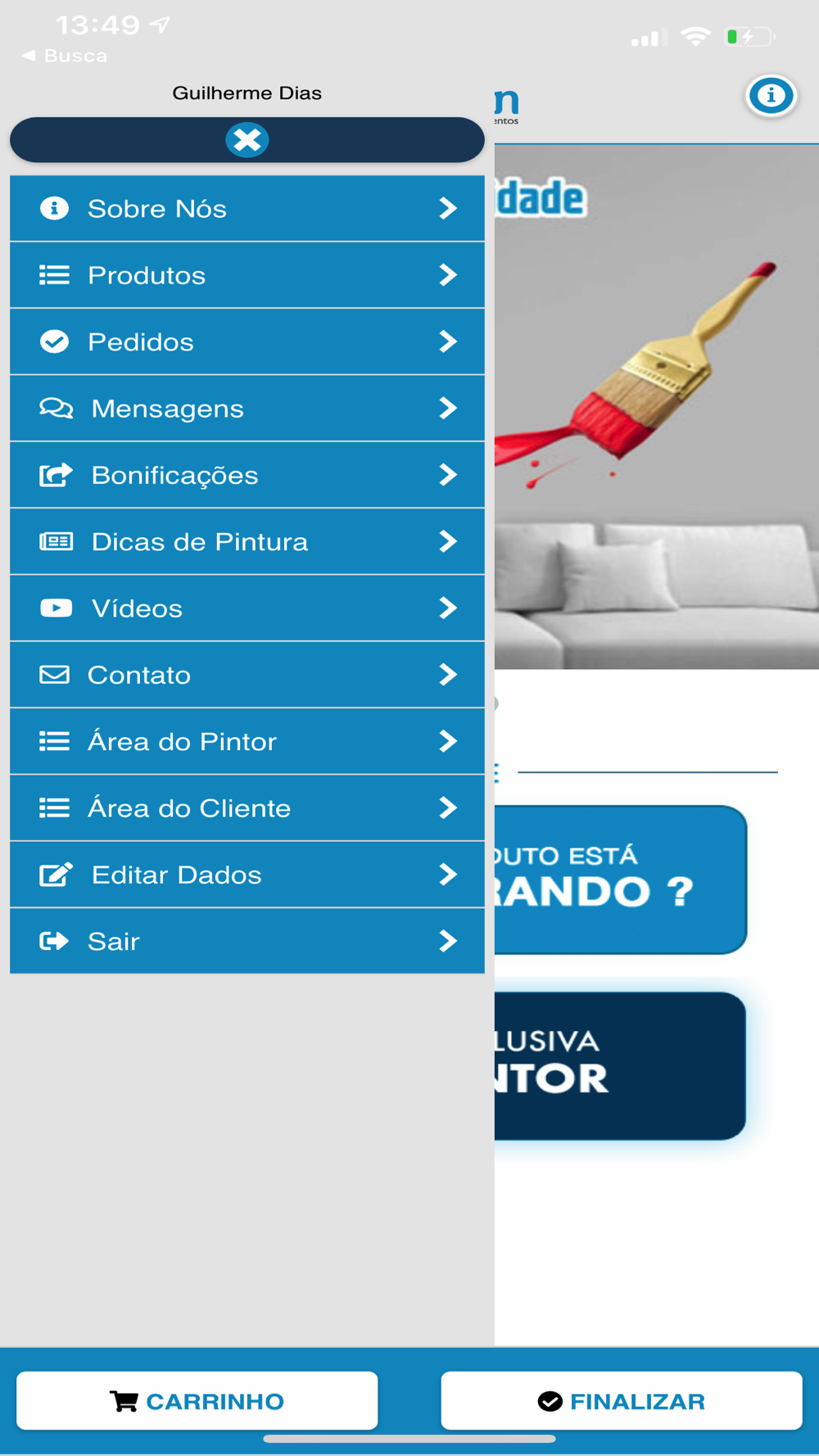Select Vídeos in the menu
Viewport: 819px width, 1456px height.
click(247, 608)
